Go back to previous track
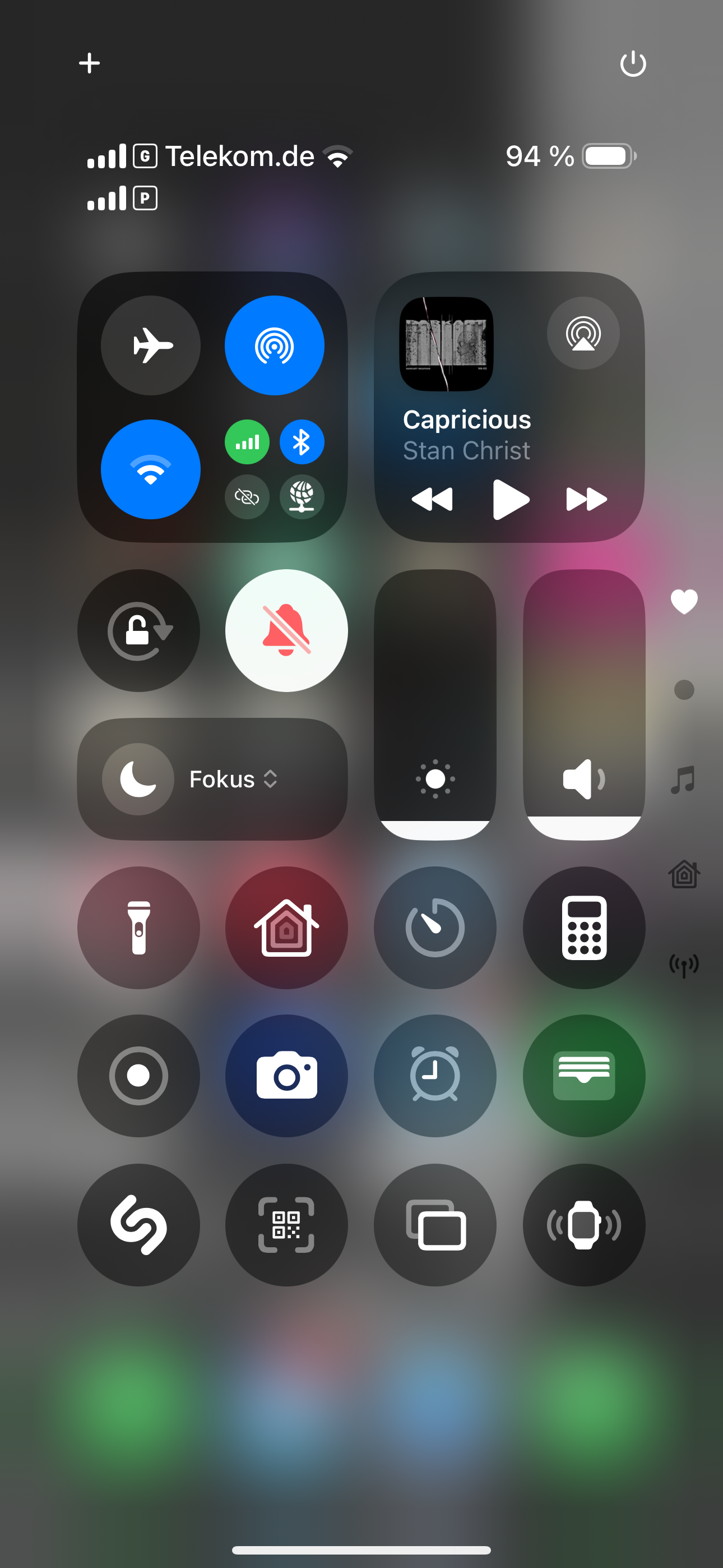Screen dimensions: 723x1568 [x=432, y=499]
